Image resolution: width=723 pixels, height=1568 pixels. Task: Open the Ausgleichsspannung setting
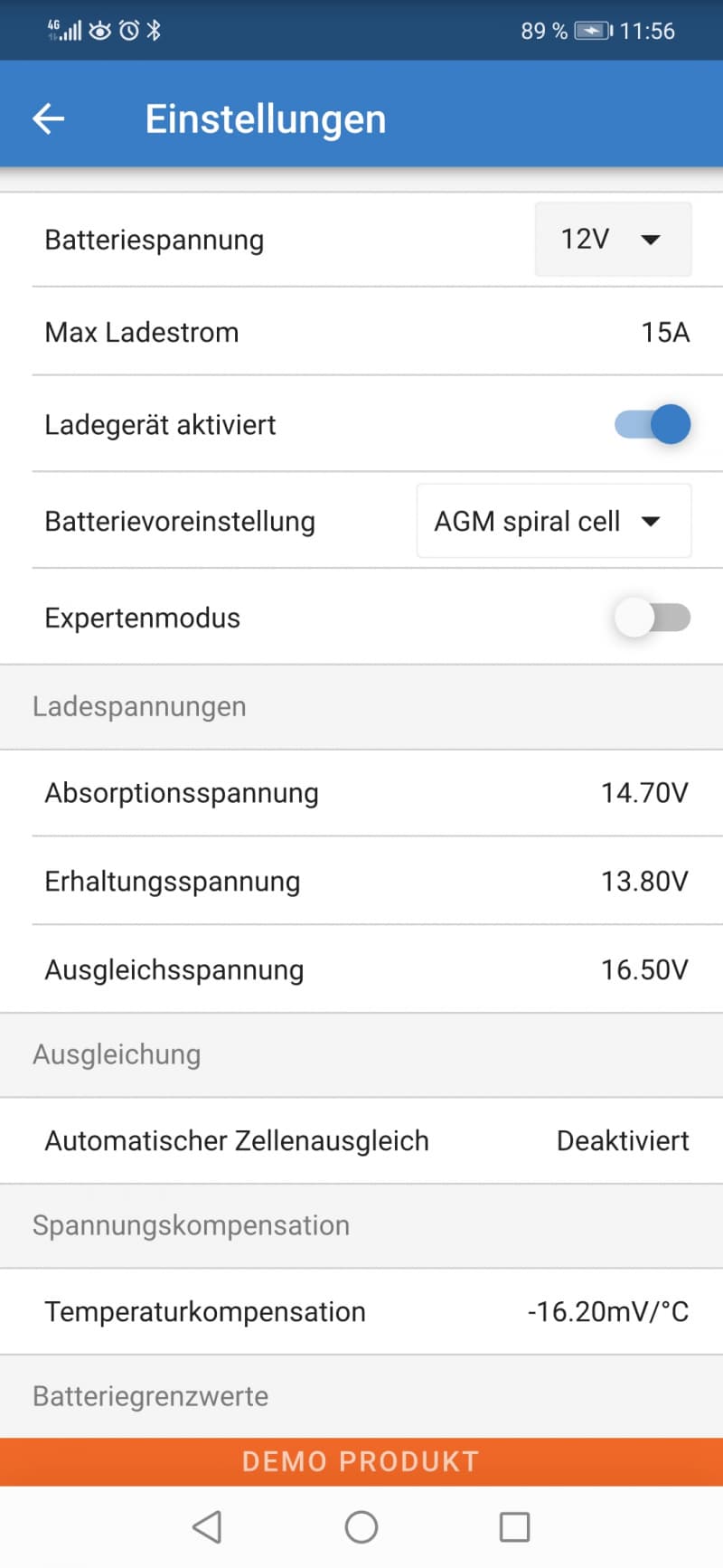pos(361,969)
